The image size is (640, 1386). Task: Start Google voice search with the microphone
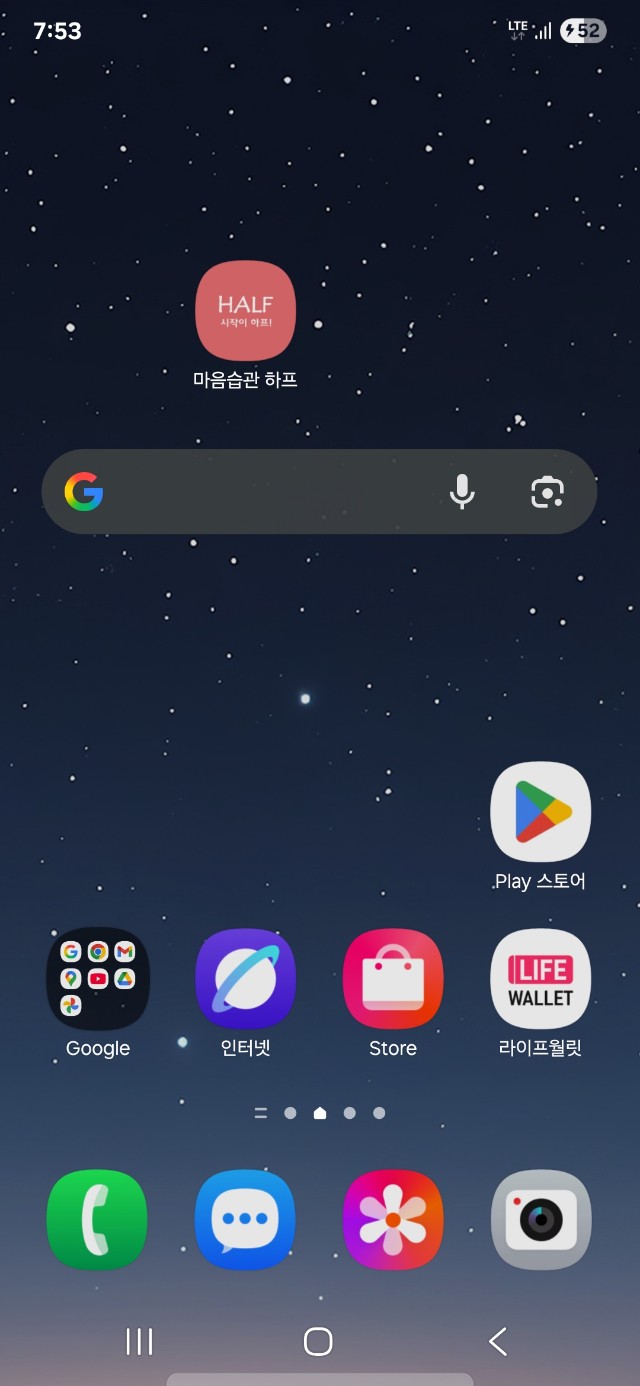pos(462,491)
